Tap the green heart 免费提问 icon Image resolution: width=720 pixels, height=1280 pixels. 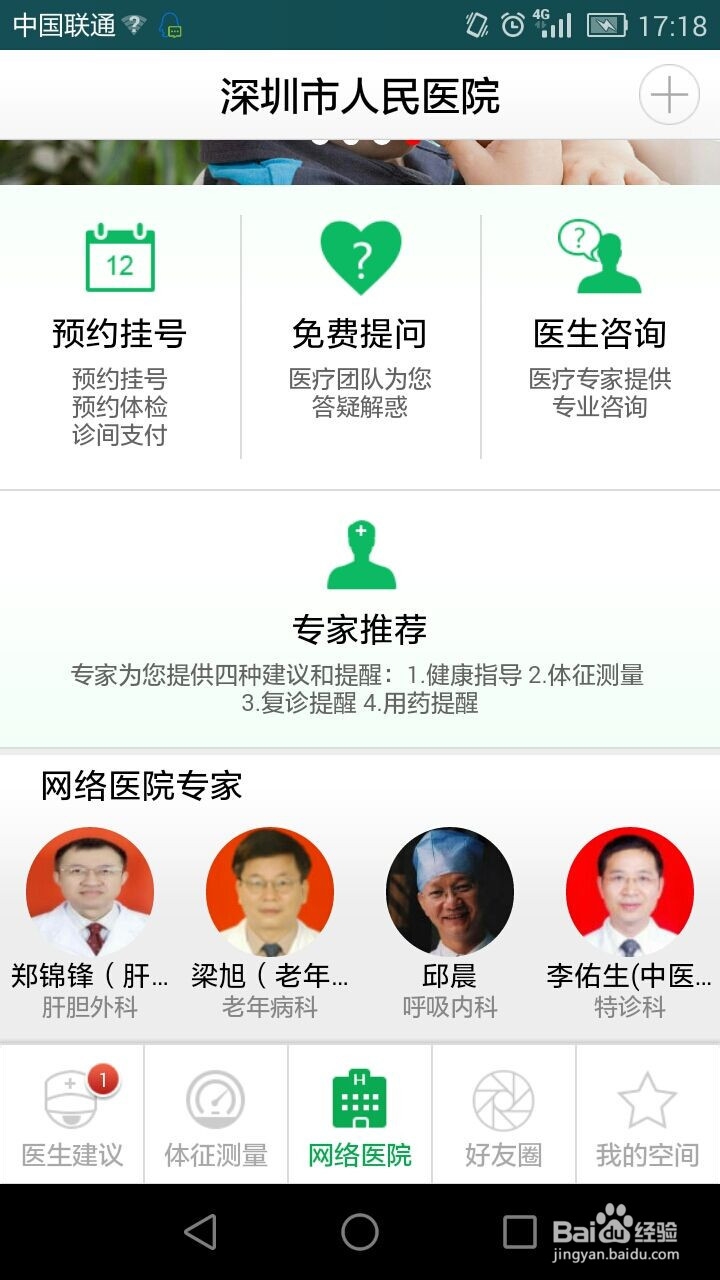click(360, 256)
